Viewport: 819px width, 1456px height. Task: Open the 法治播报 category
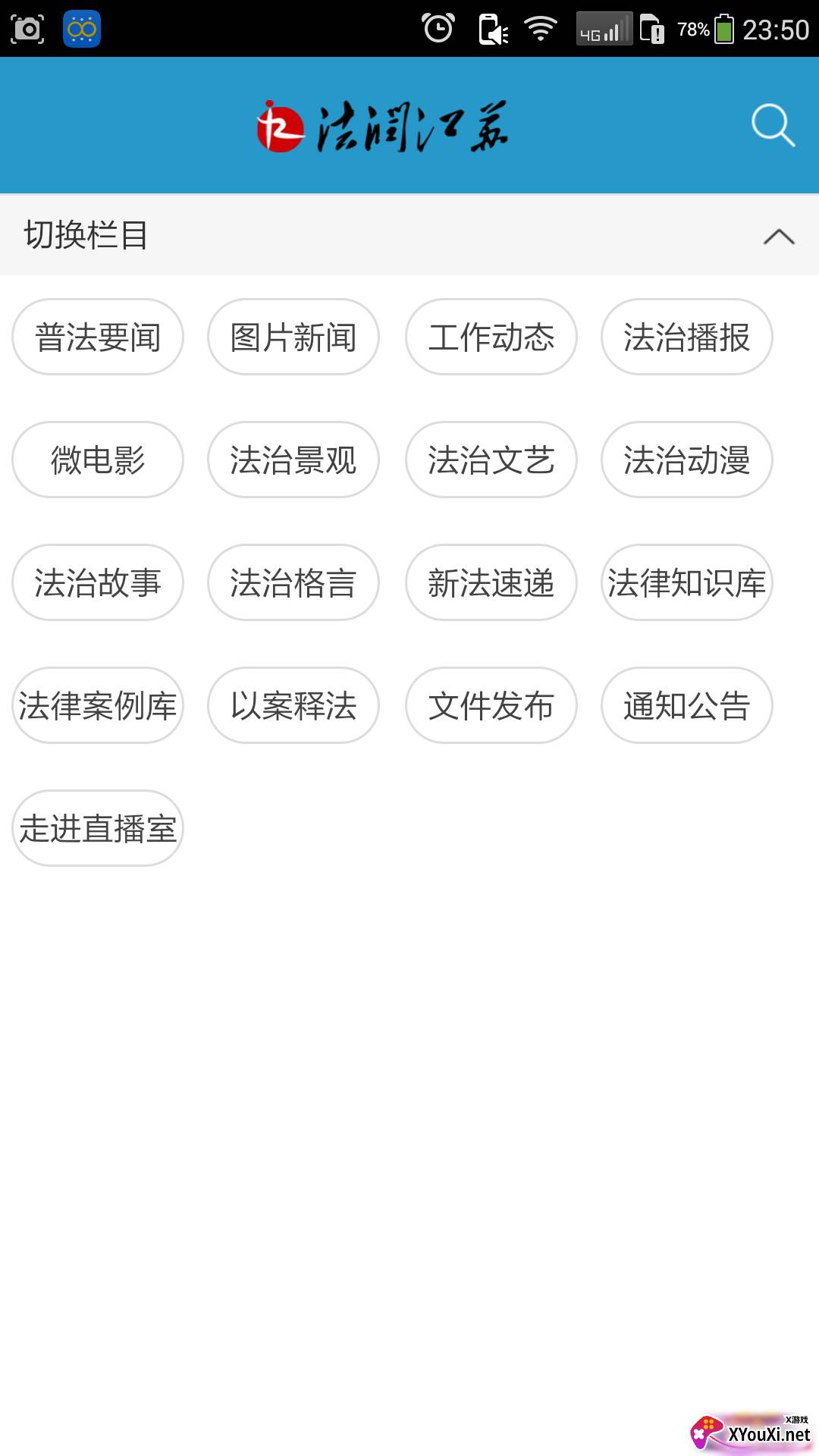point(686,337)
